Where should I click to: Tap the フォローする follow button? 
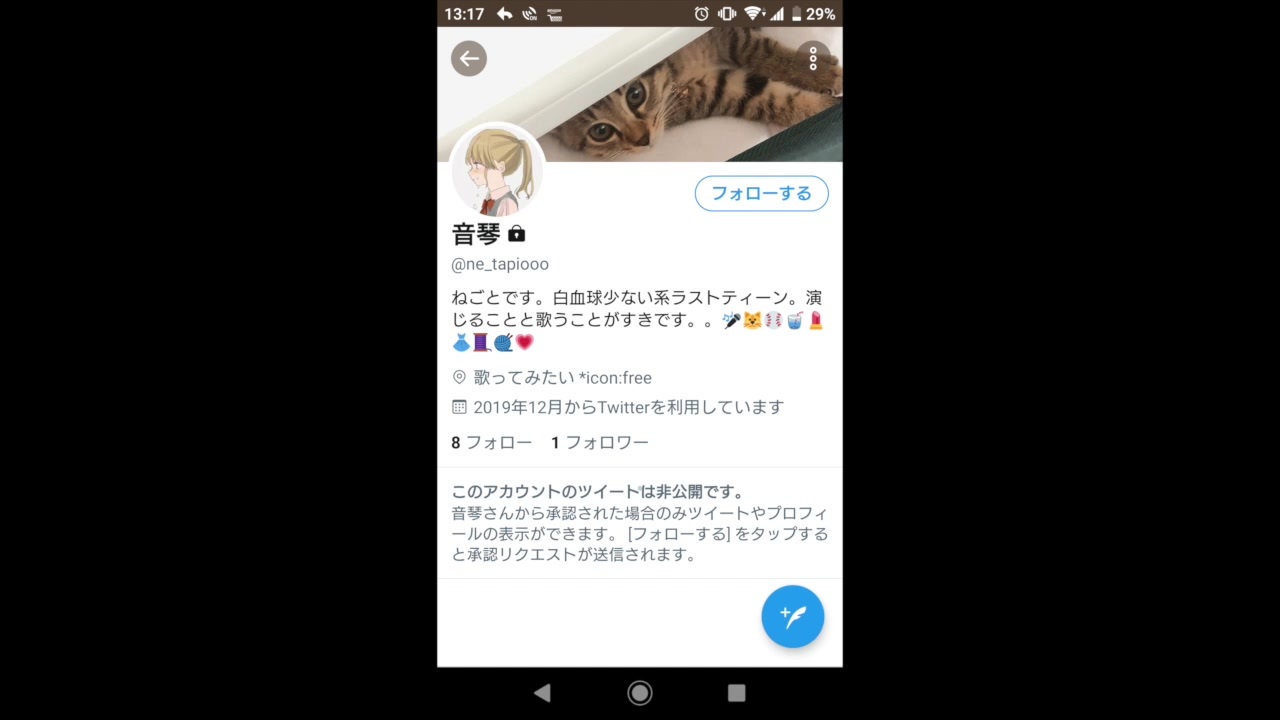pyautogui.click(x=761, y=194)
